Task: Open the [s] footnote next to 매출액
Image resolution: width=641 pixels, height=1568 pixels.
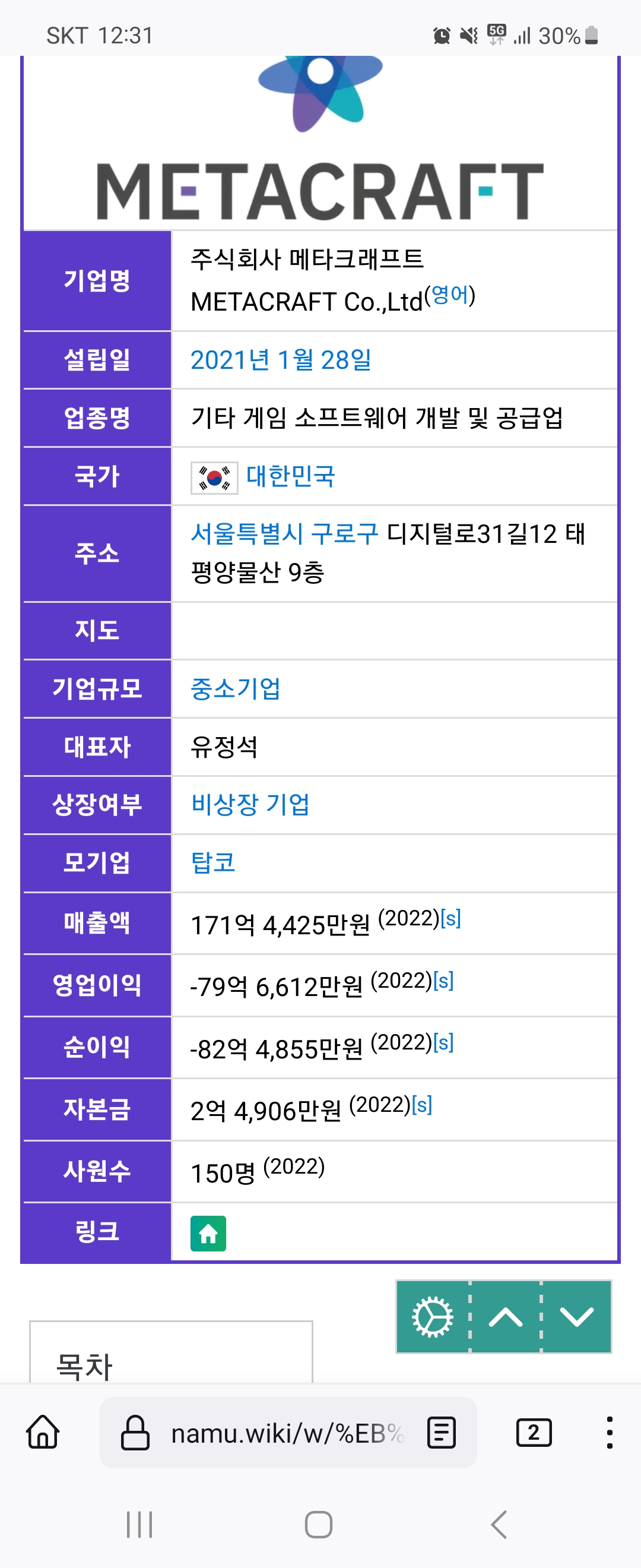Action: click(450, 918)
